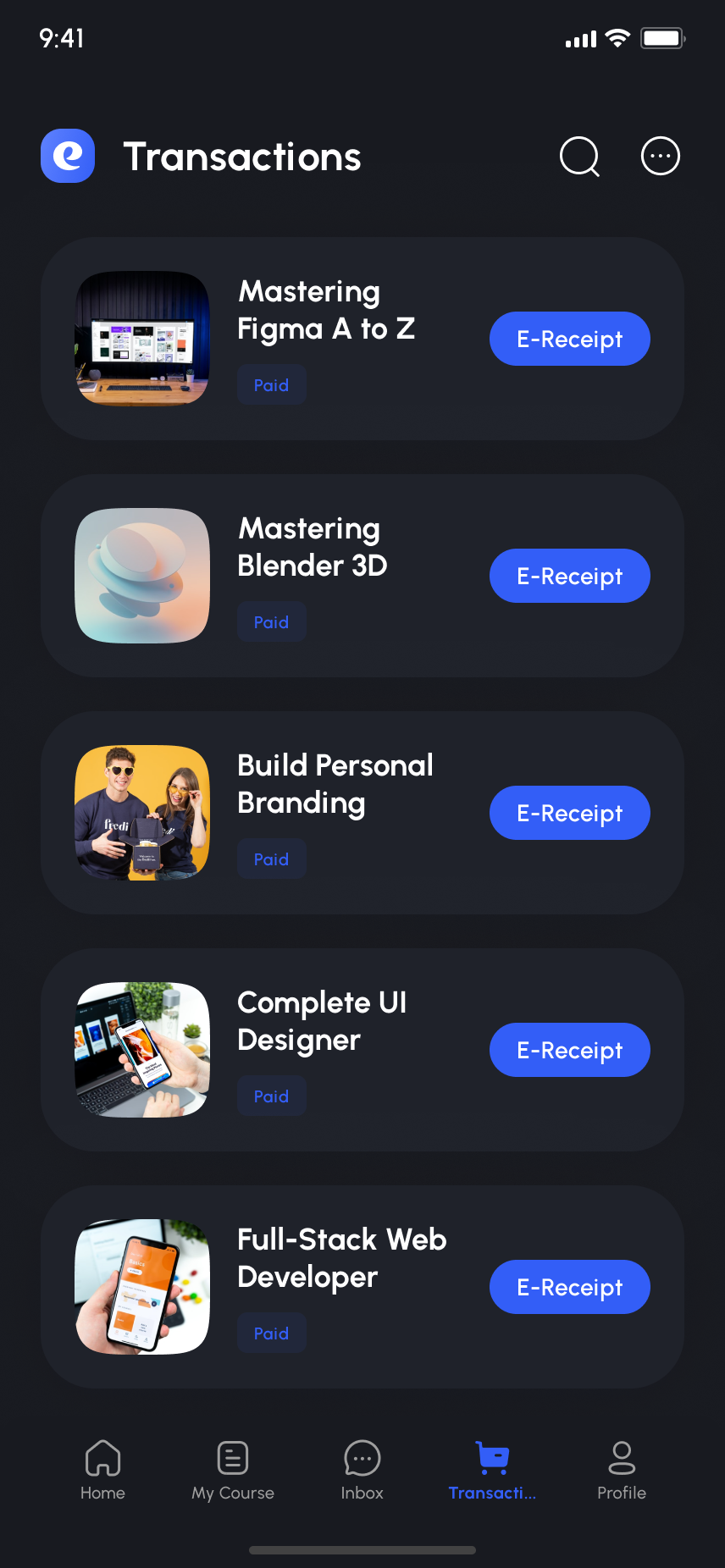The height and width of the screenshot is (1568, 725).
Task: View E-Receipt for Complete UI Designer
Action: point(569,1050)
